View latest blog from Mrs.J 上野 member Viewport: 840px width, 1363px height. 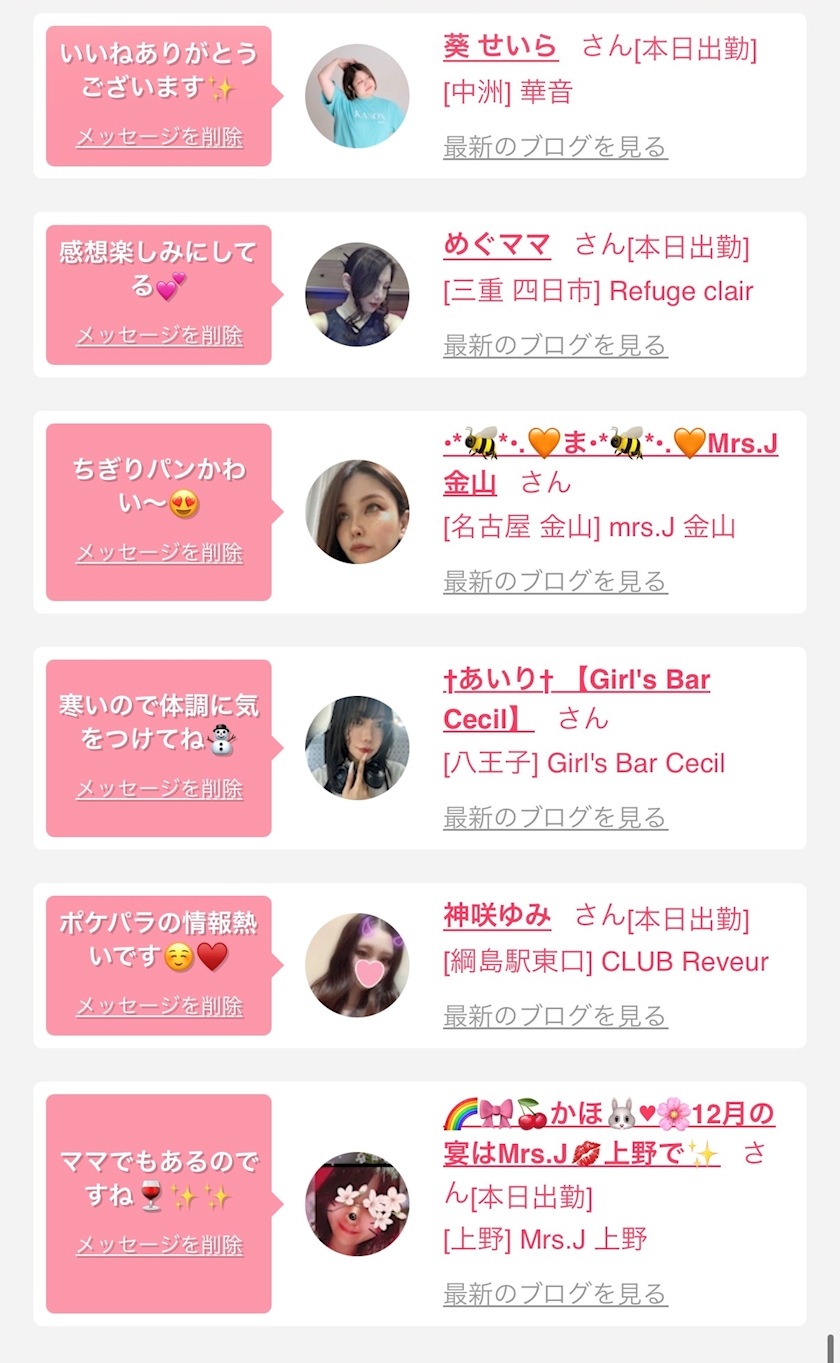point(555,1294)
